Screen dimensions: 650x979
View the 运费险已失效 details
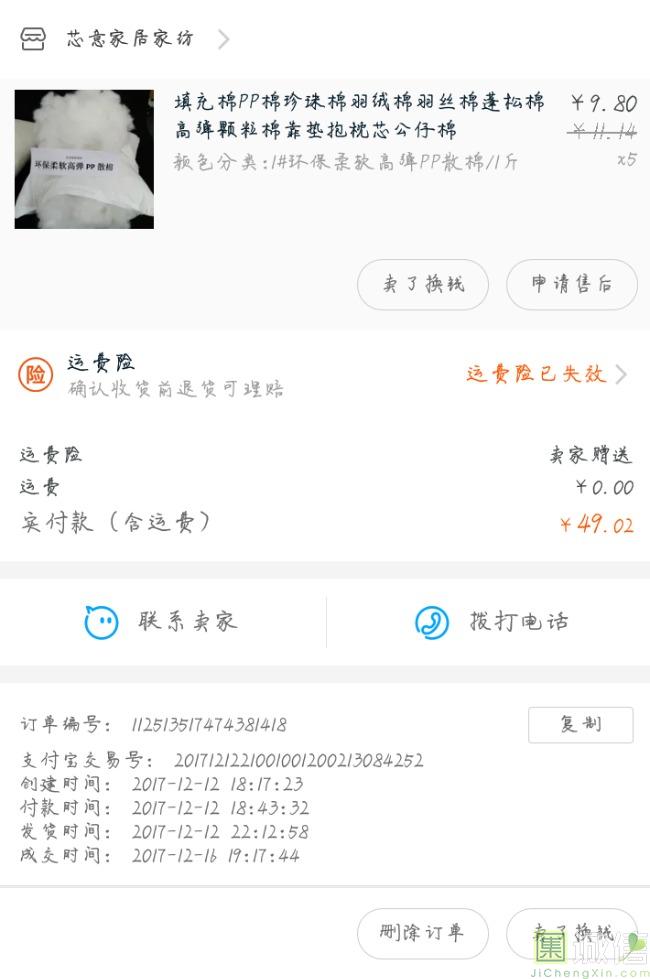coord(545,374)
